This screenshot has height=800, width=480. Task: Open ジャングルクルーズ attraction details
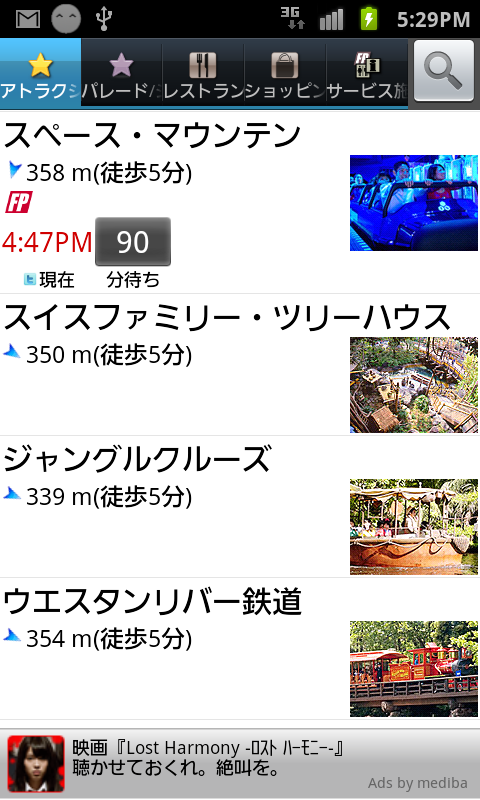(x=240, y=507)
